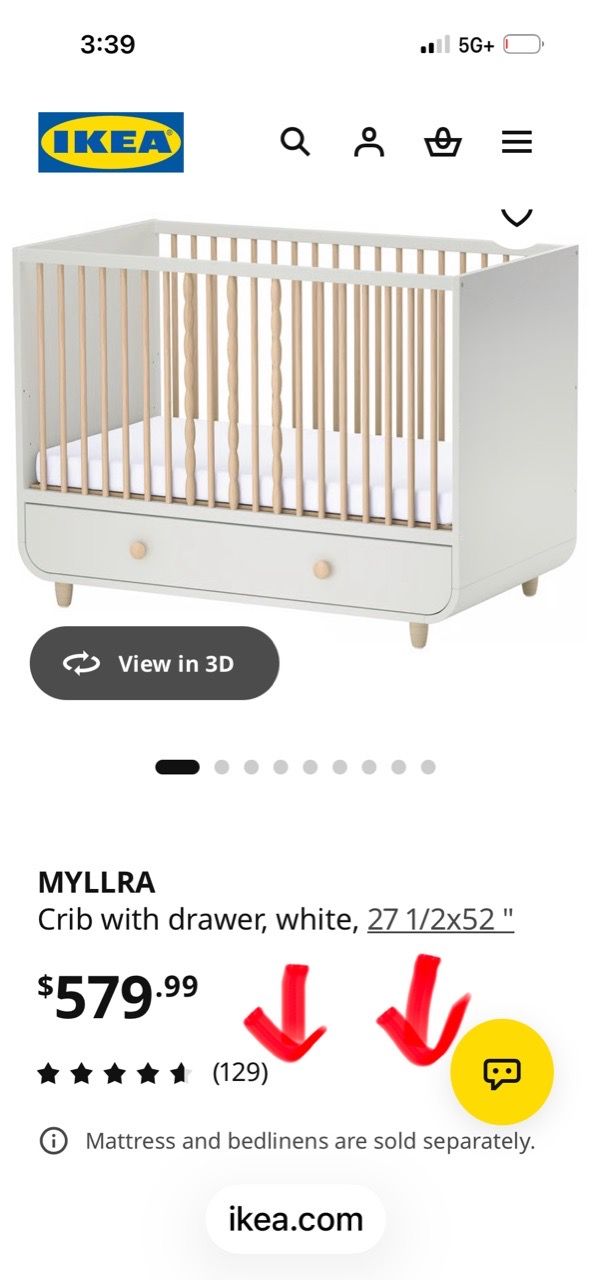Open the account profile icon
Viewport: 592px width, 1280px height.
pos(369,142)
